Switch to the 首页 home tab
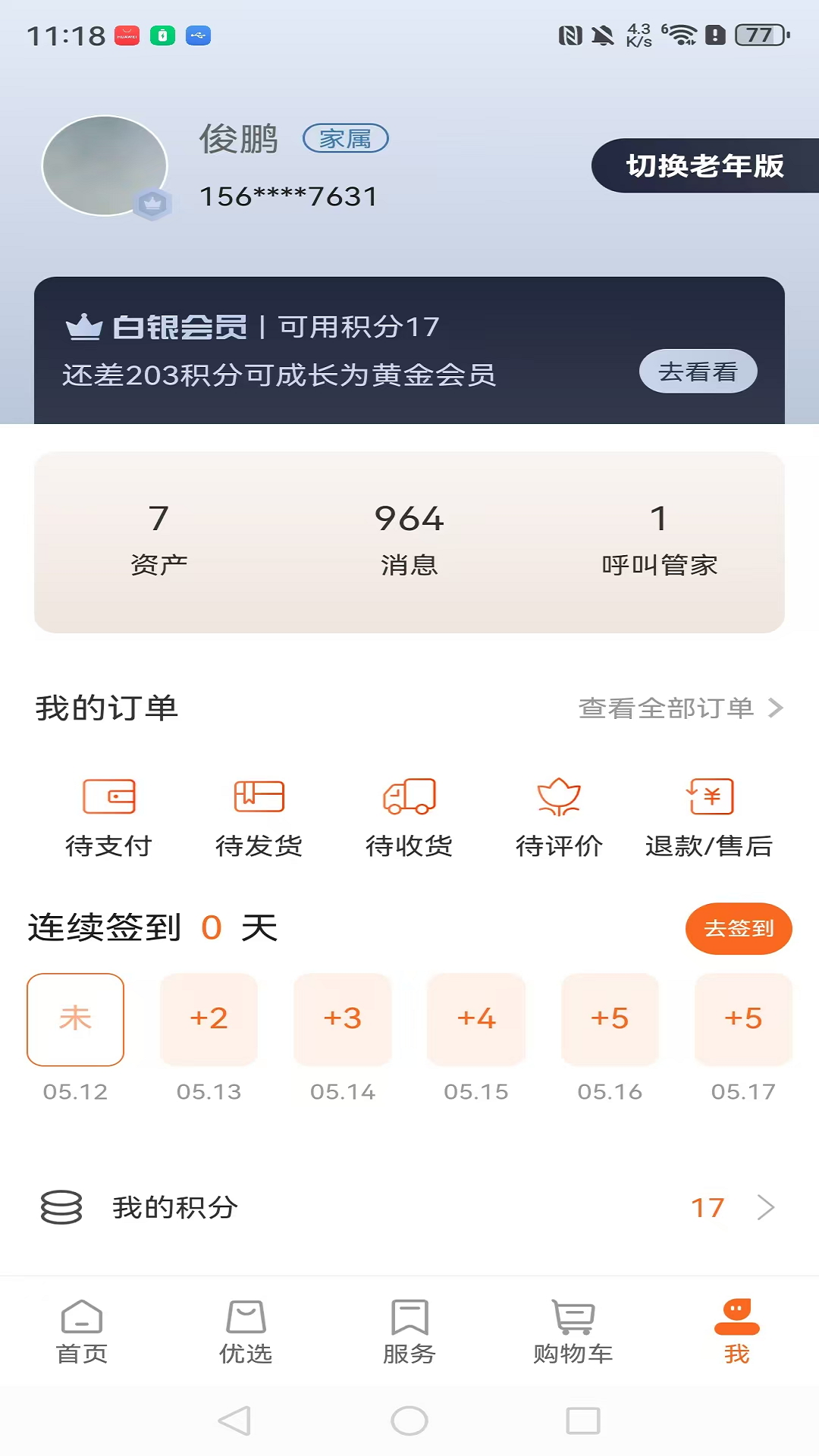Image resolution: width=819 pixels, height=1456 pixels. (x=82, y=1332)
